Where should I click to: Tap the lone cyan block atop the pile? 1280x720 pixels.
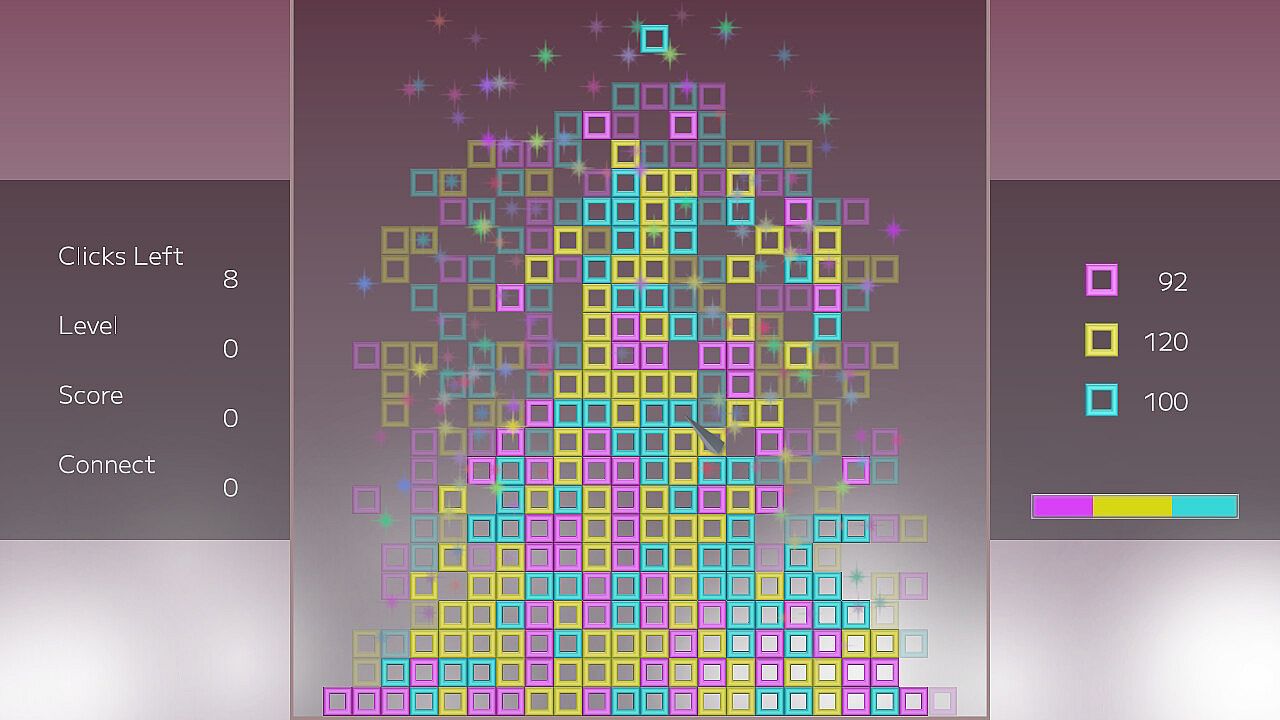click(x=654, y=39)
